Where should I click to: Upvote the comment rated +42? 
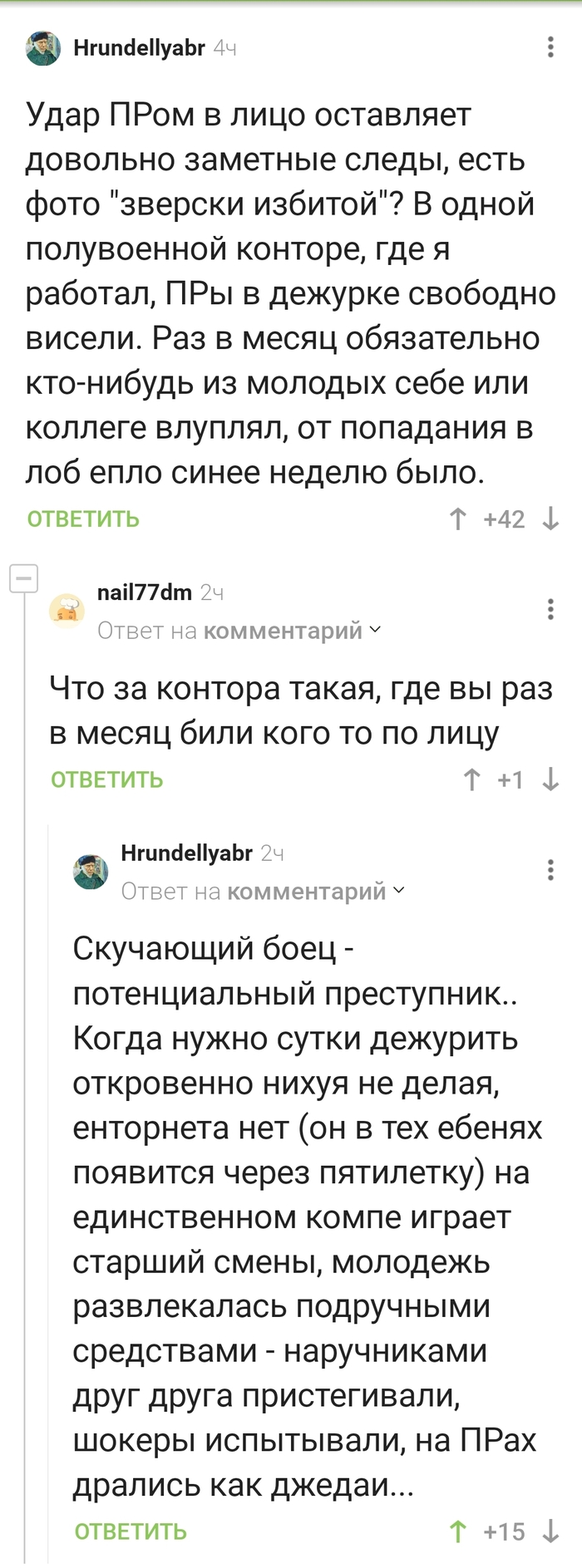[x=457, y=519]
